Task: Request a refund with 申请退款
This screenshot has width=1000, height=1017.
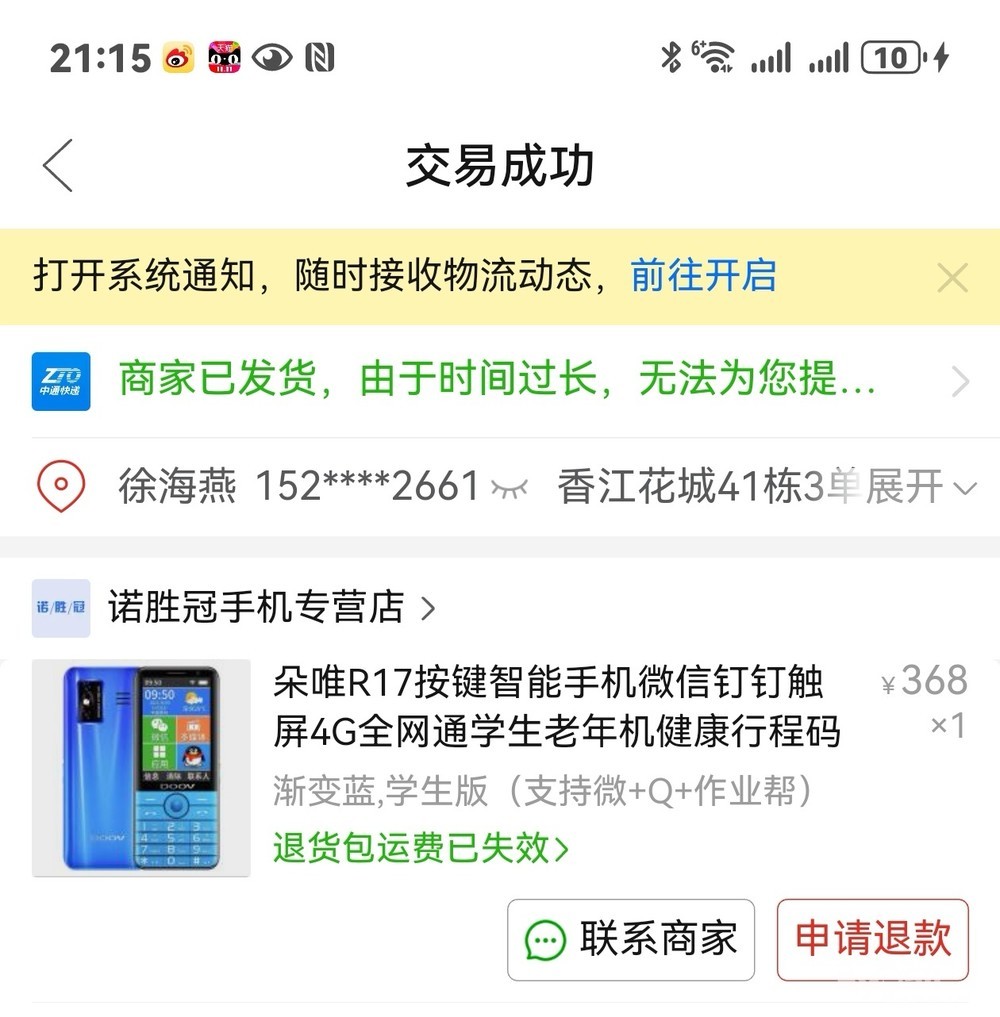Action: 872,939
